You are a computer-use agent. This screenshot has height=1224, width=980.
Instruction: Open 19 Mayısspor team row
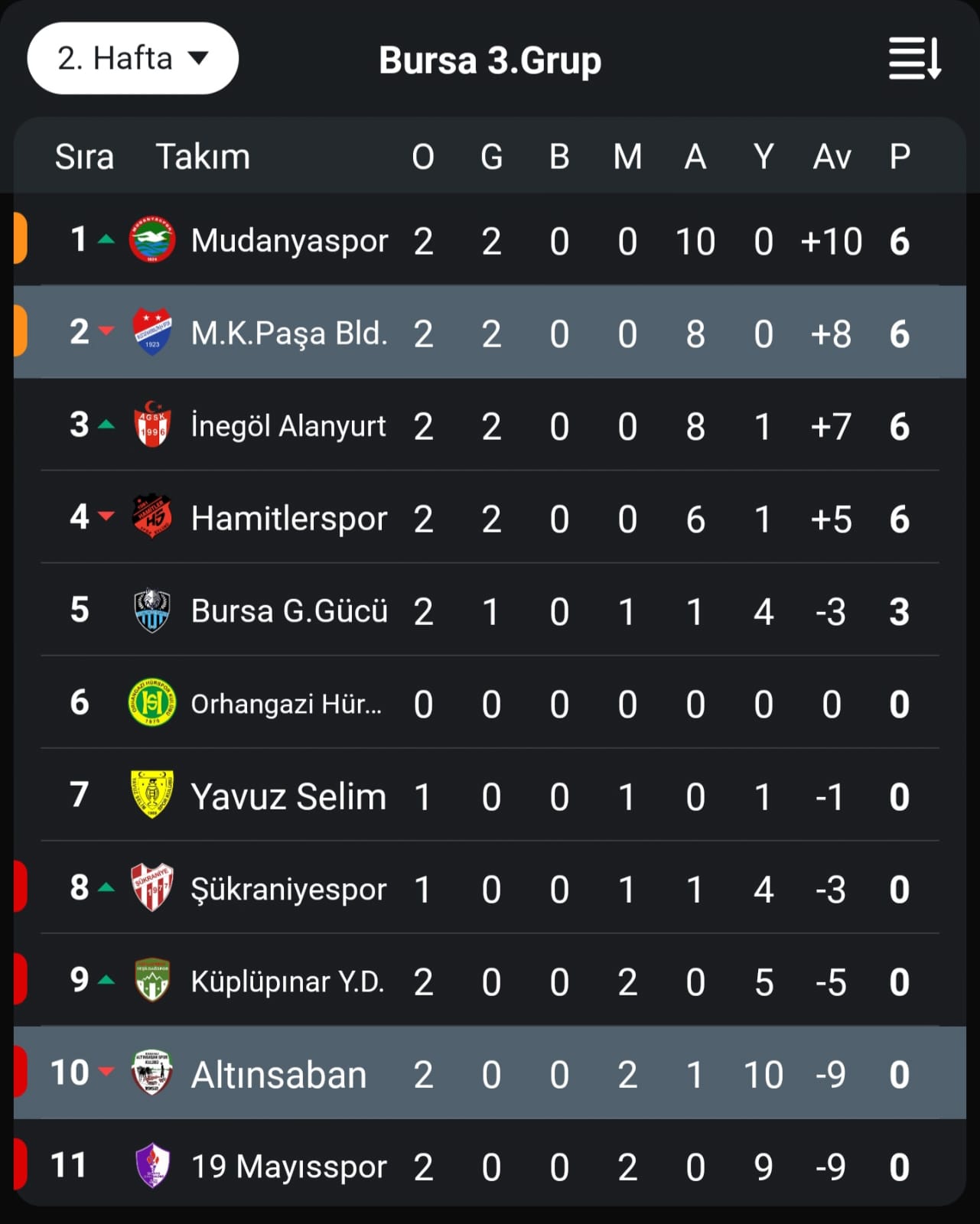coord(289,1167)
